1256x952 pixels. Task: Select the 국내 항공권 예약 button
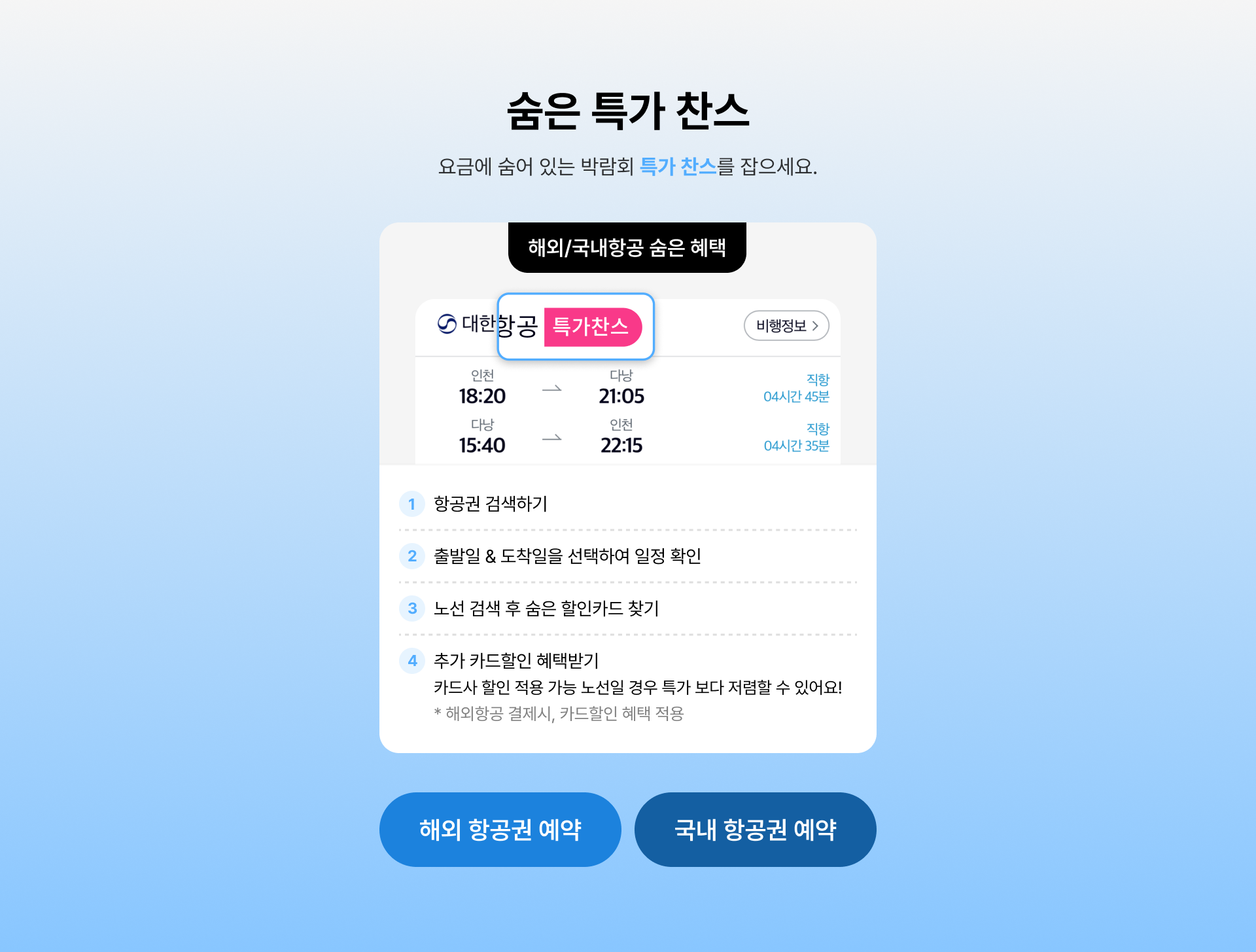[x=755, y=829]
